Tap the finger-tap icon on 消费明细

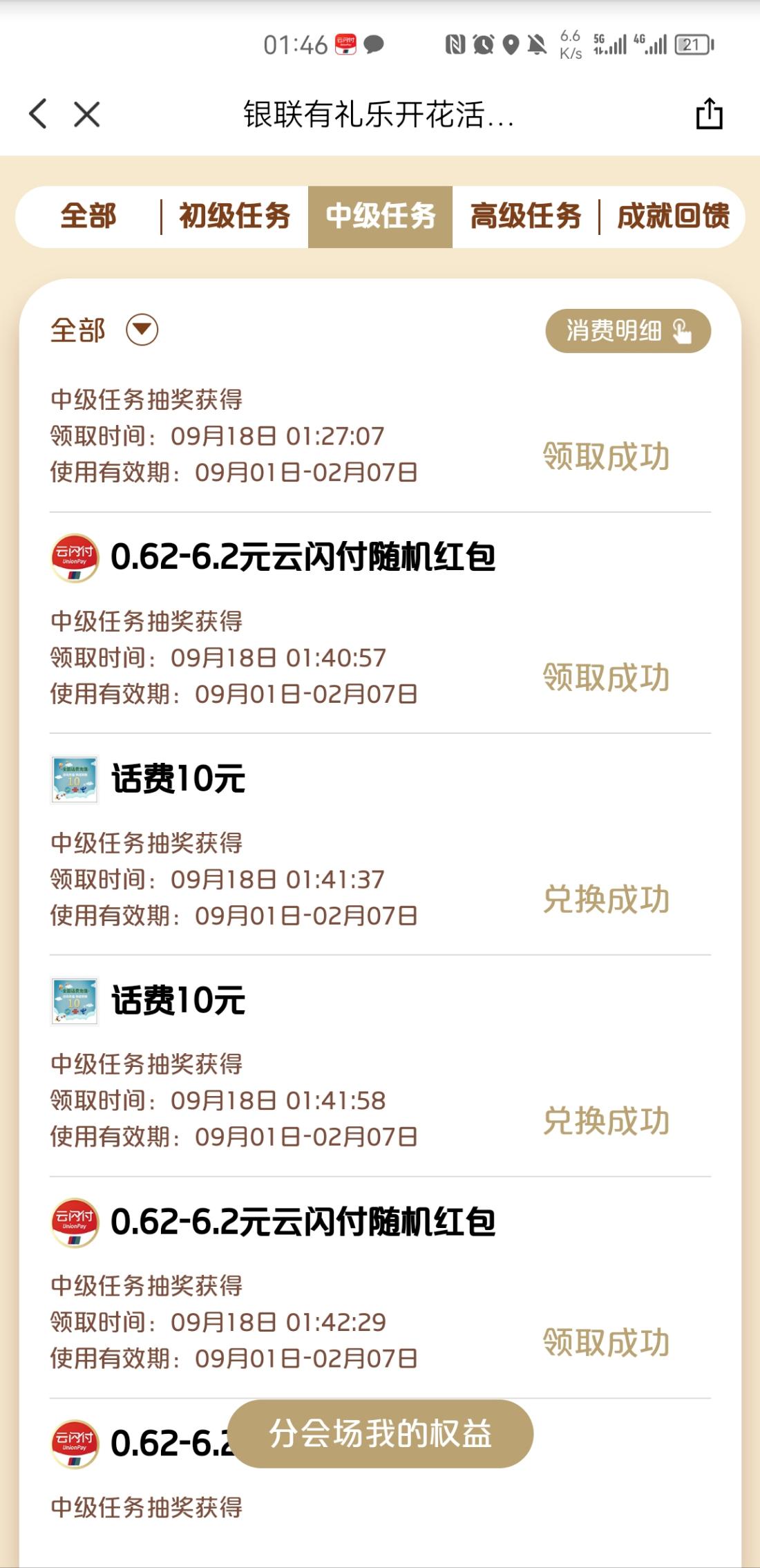coord(681,332)
